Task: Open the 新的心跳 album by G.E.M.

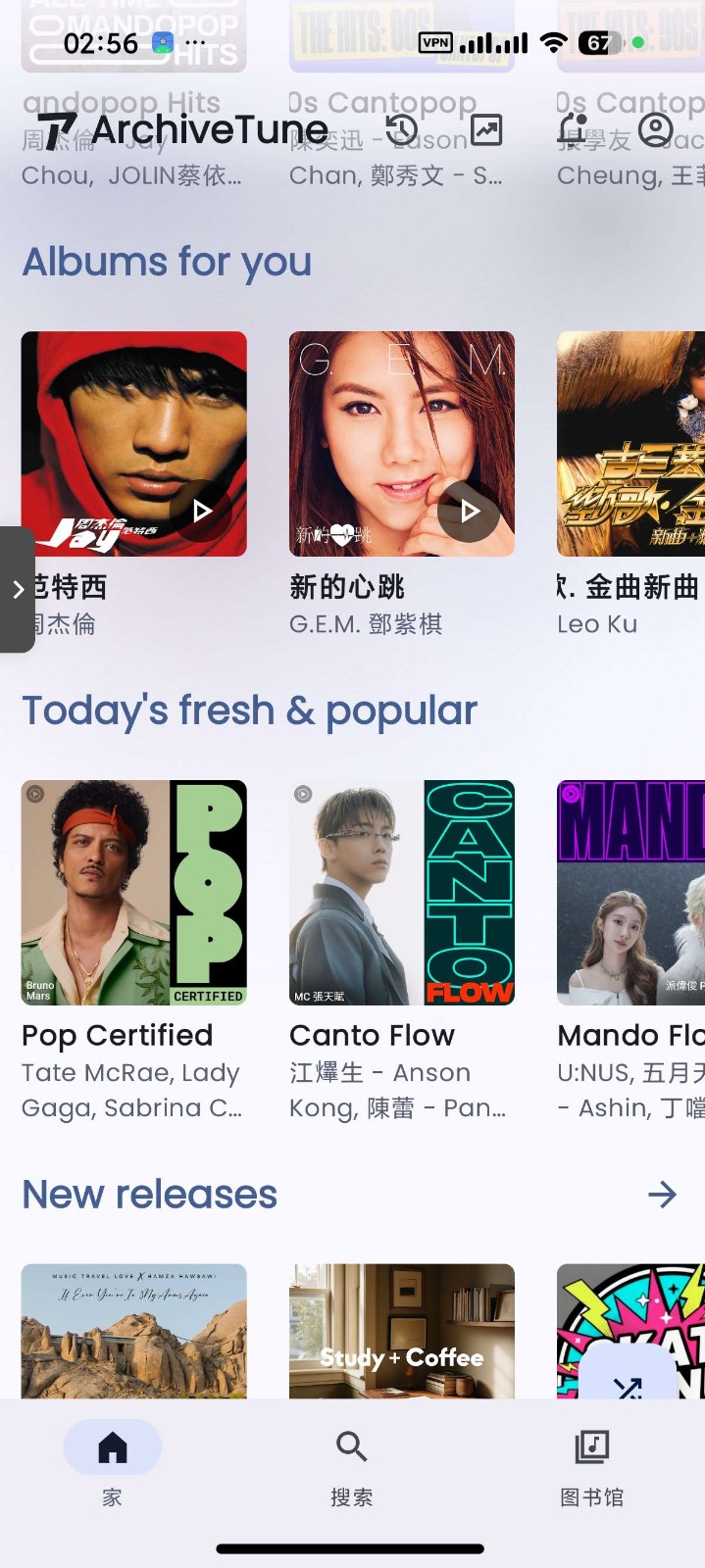Action: [402, 443]
